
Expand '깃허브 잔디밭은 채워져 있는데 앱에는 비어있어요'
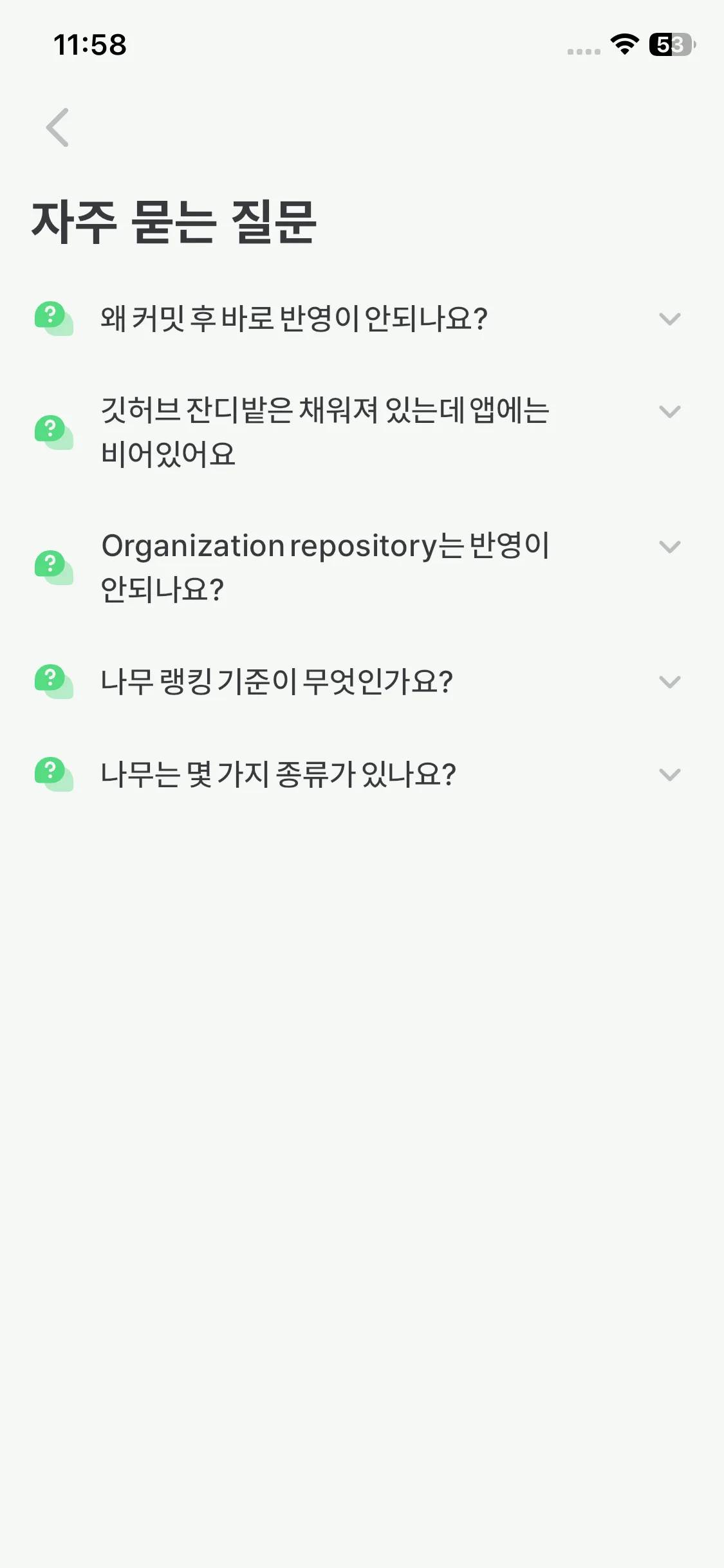point(669,412)
